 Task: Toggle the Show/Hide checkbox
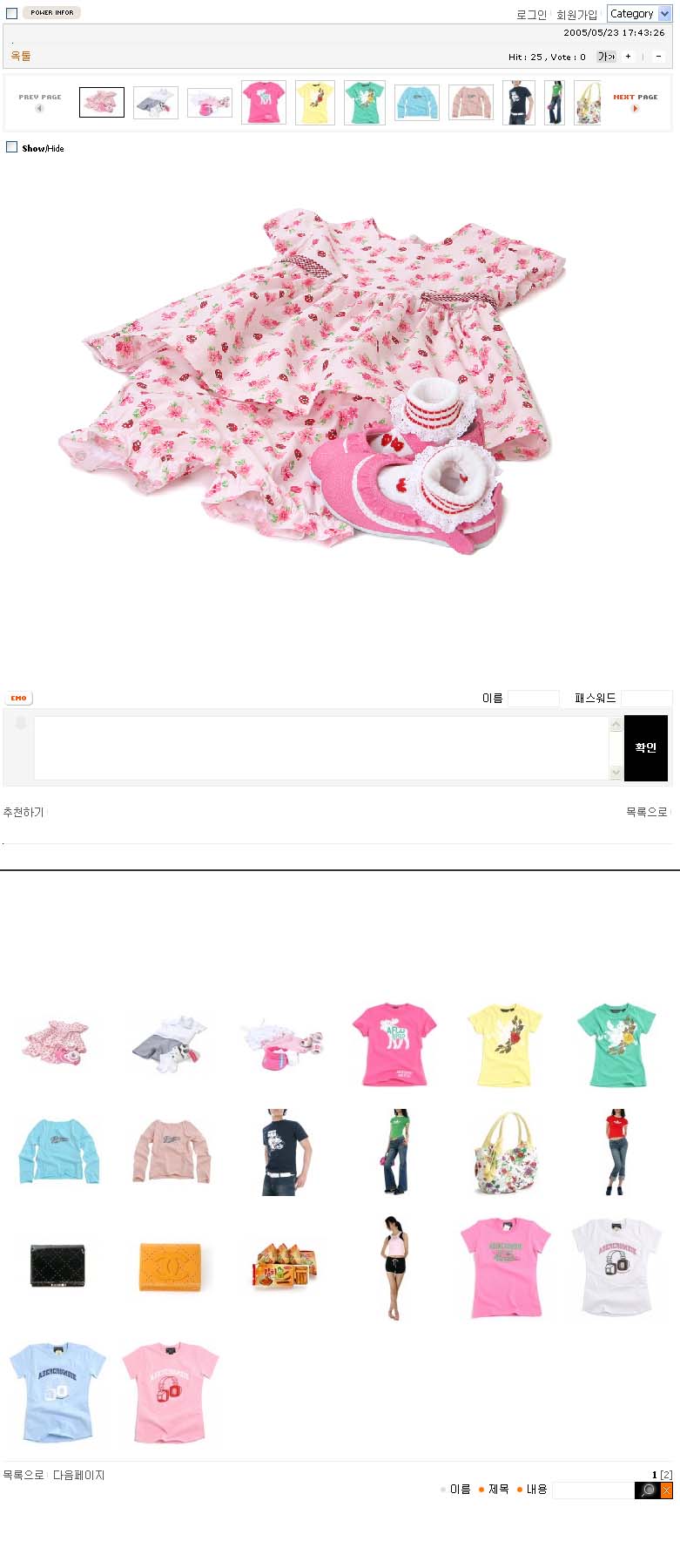coord(12,147)
